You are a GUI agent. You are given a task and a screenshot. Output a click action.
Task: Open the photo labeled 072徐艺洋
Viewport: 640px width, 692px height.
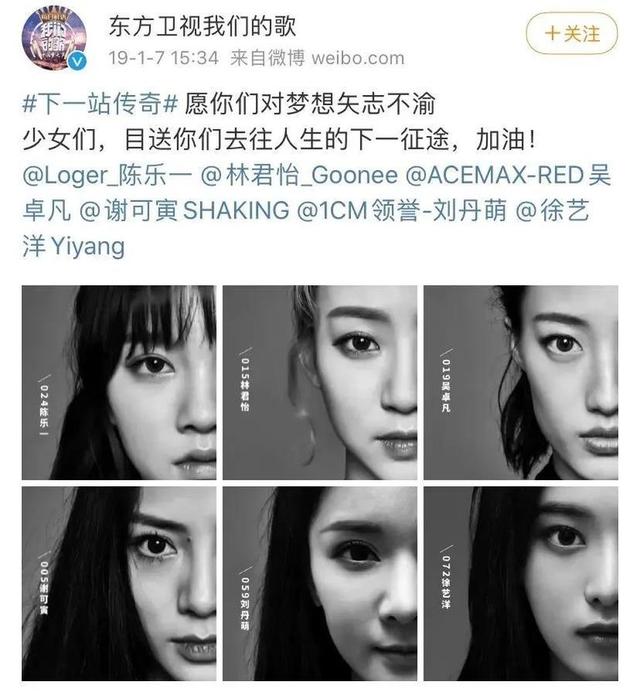point(521,582)
